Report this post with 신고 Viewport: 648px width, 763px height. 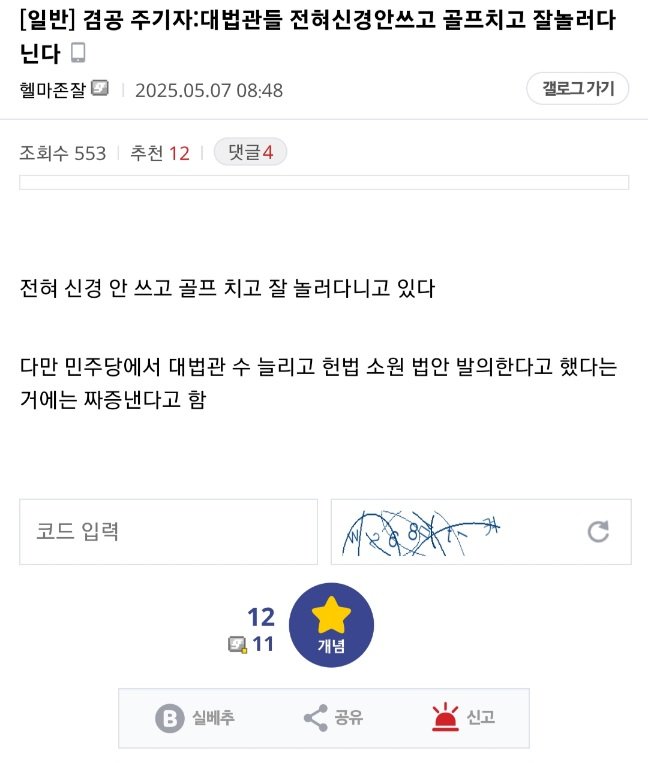[463, 717]
